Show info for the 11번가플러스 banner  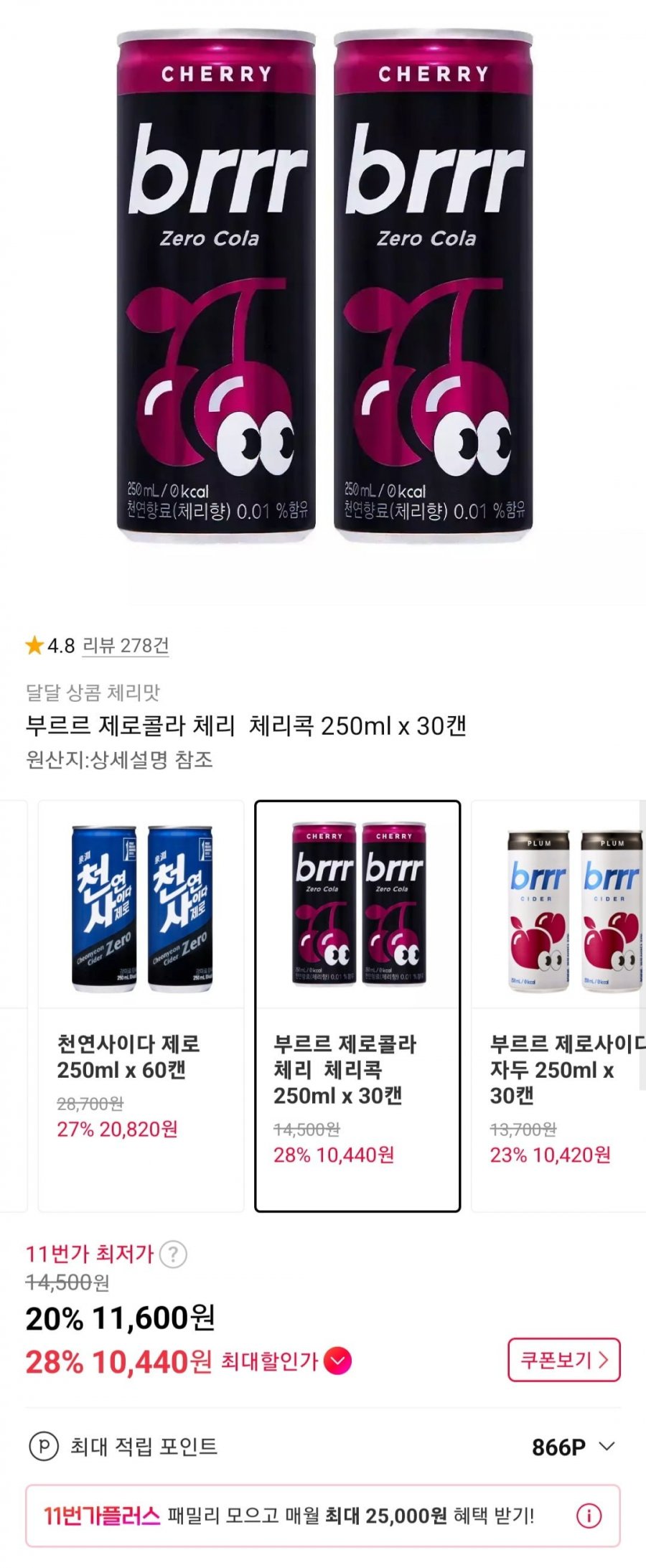(x=589, y=1516)
